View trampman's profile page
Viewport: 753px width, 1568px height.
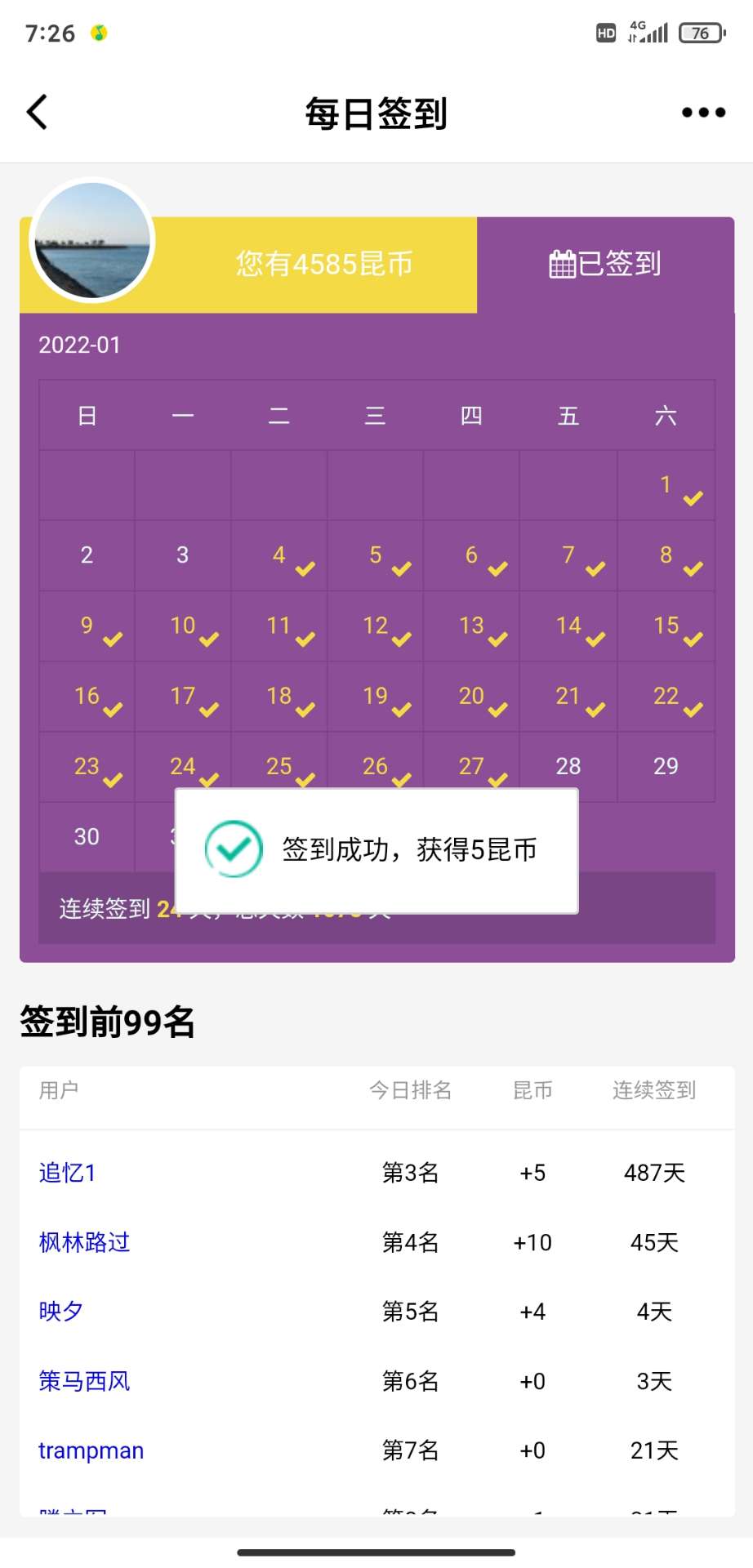point(91,1450)
